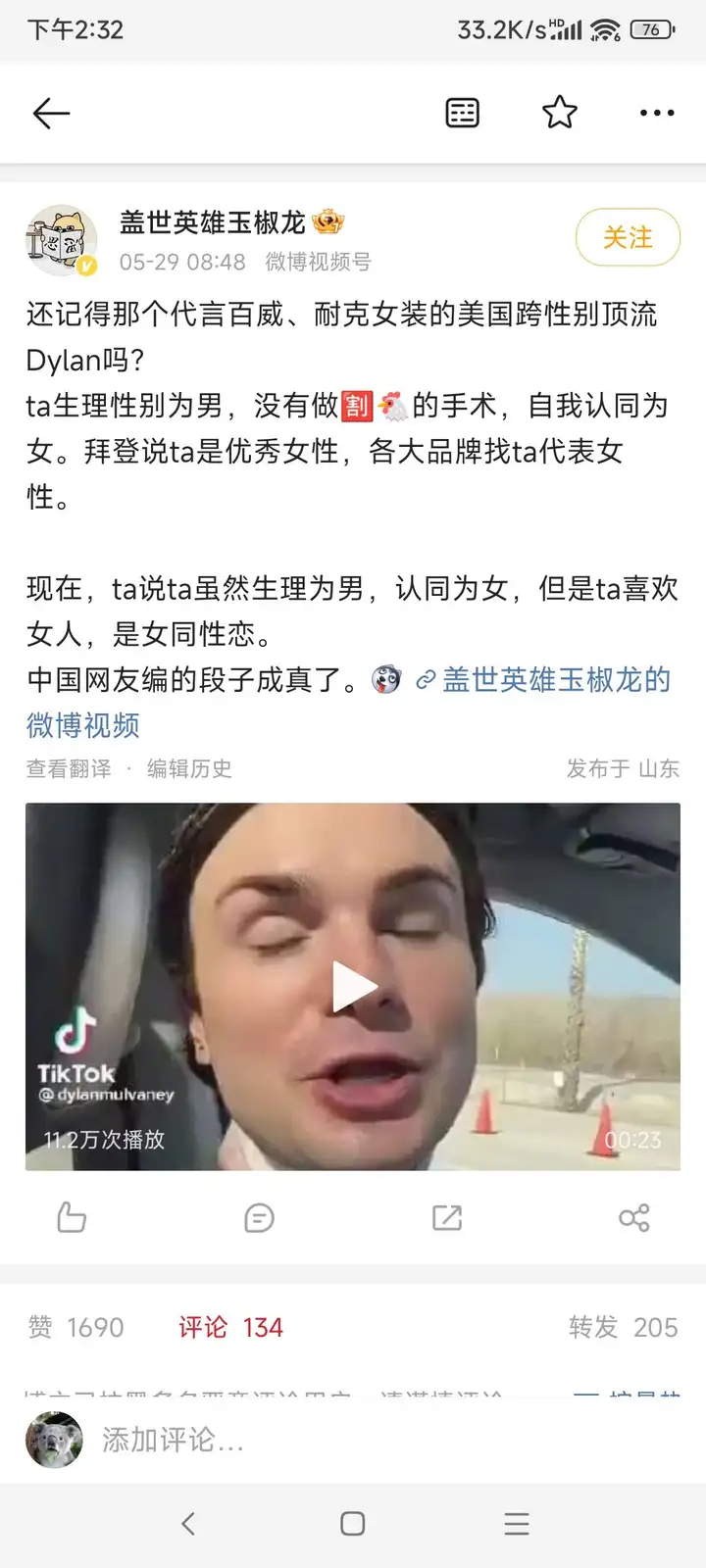Tap the comment bubble icon under the video
706x1568 pixels.
[x=259, y=1217]
